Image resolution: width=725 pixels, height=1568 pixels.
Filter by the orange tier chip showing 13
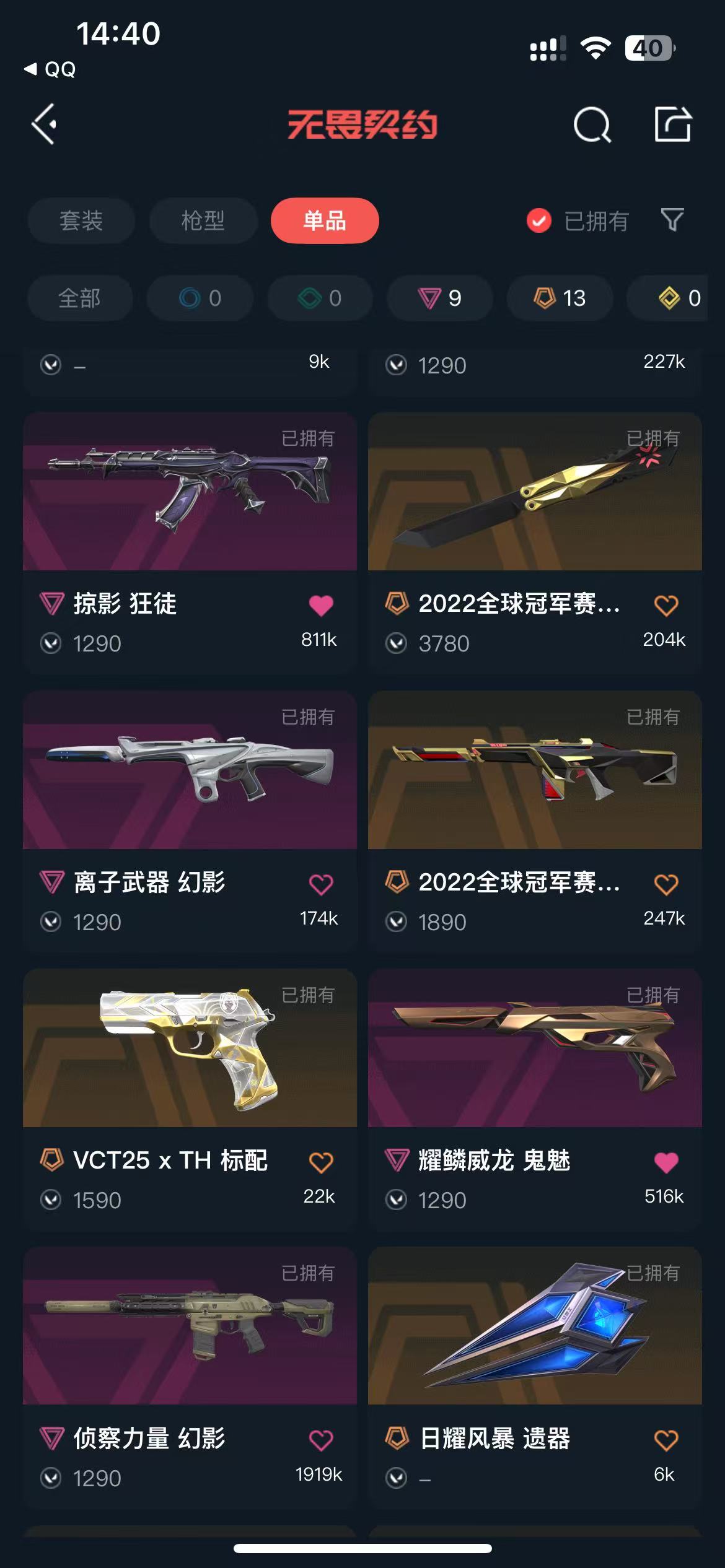[x=560, y=298]
